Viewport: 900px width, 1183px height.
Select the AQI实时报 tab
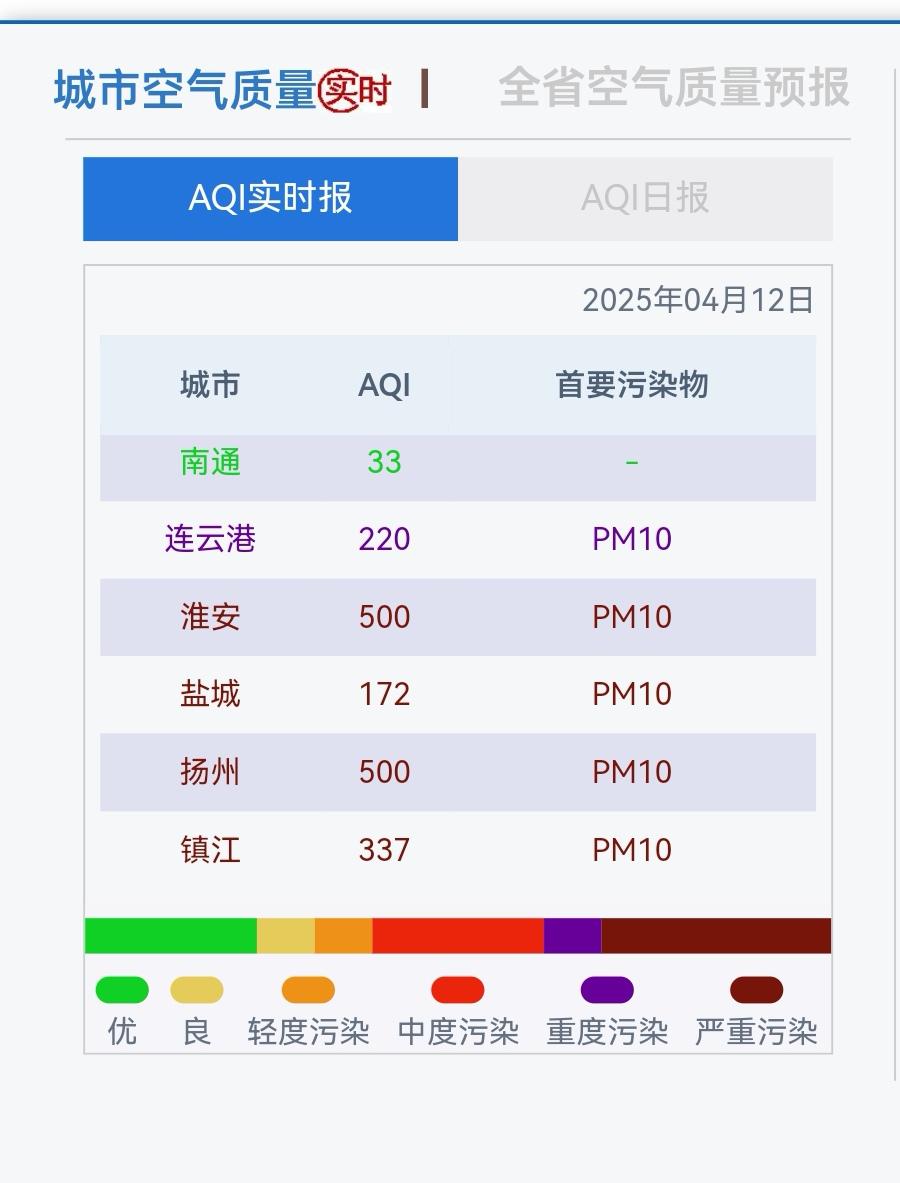pos(270,198)
